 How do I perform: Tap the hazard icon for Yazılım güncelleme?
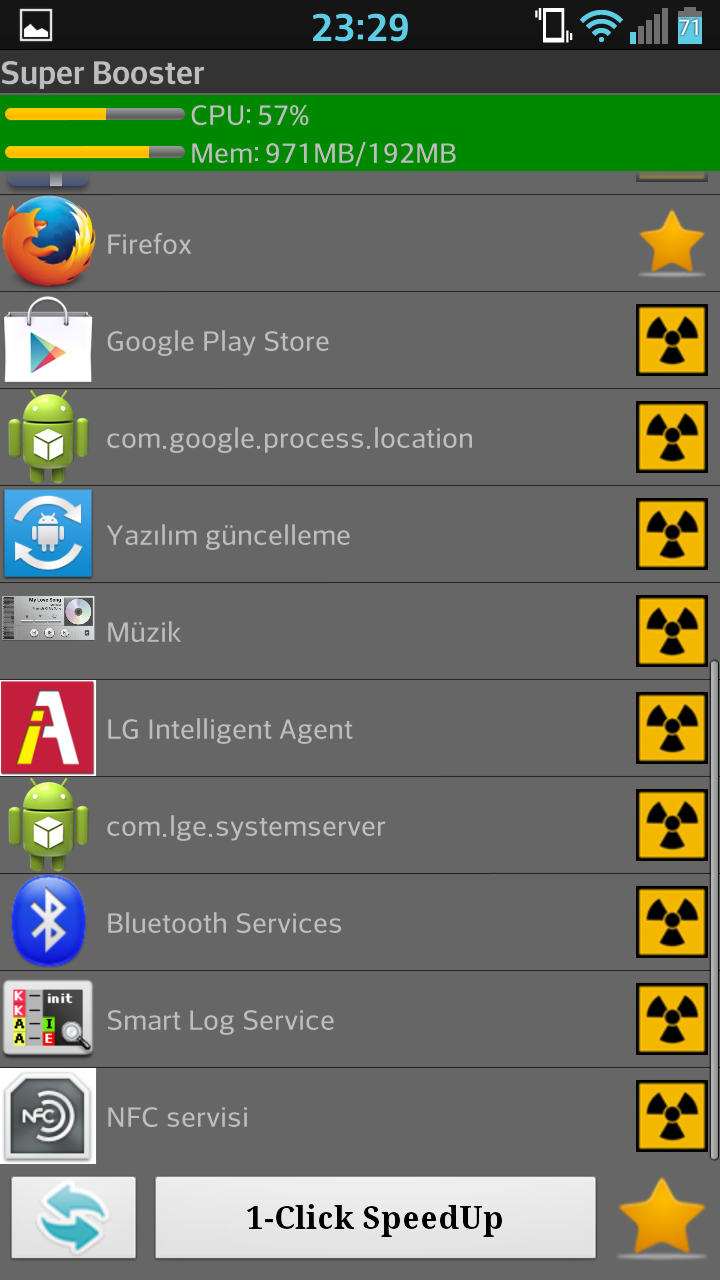(x=672, y=534)
